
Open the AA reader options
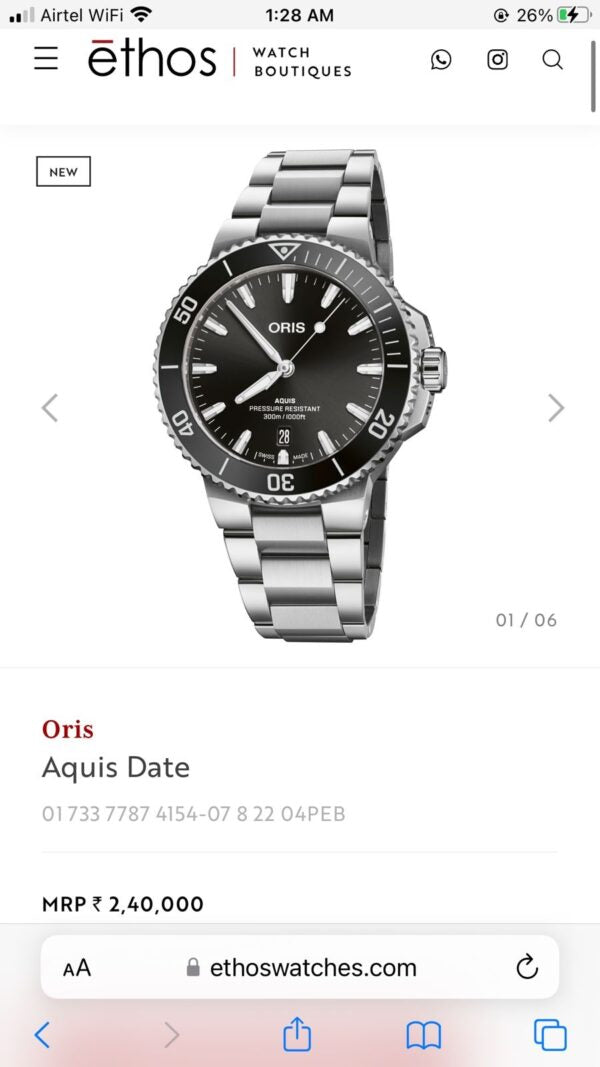(x=77, y=968)
